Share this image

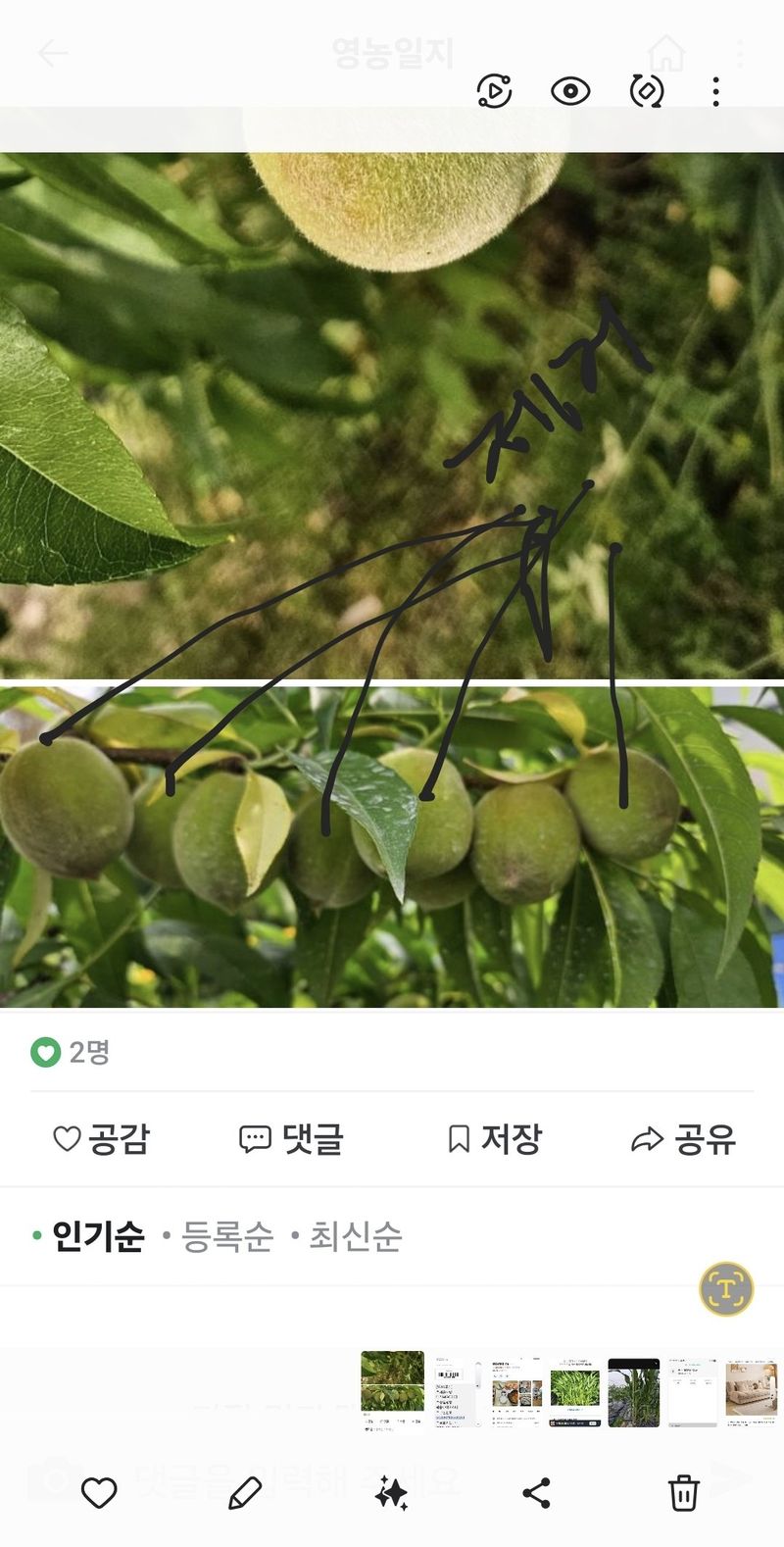point(536,1493)
